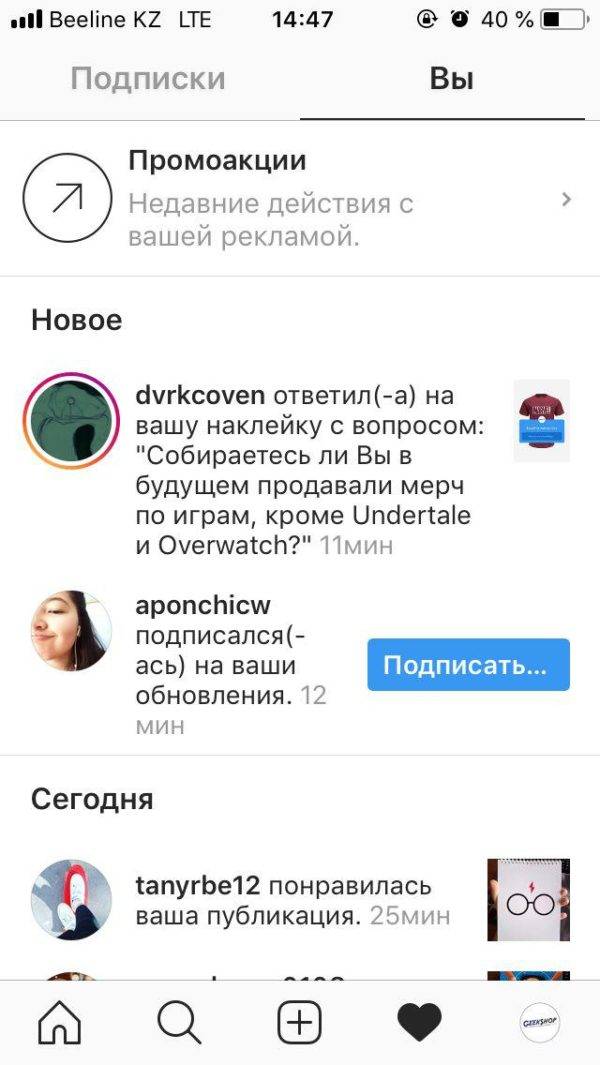Open the activity heart tab
The width and height of the screenshot is (600, 1065).
[x=419, y=1022]
